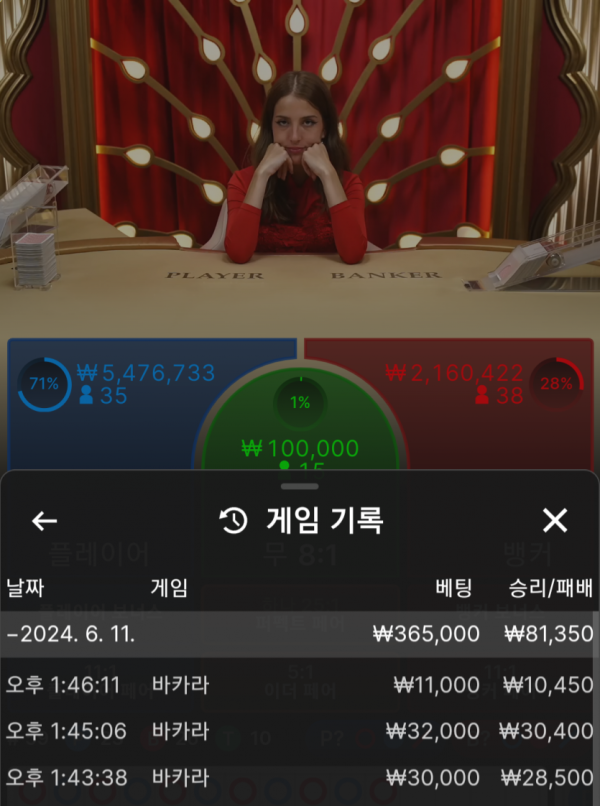
Task: Open the 1:43:38 baccarat record
Action: 299,777
